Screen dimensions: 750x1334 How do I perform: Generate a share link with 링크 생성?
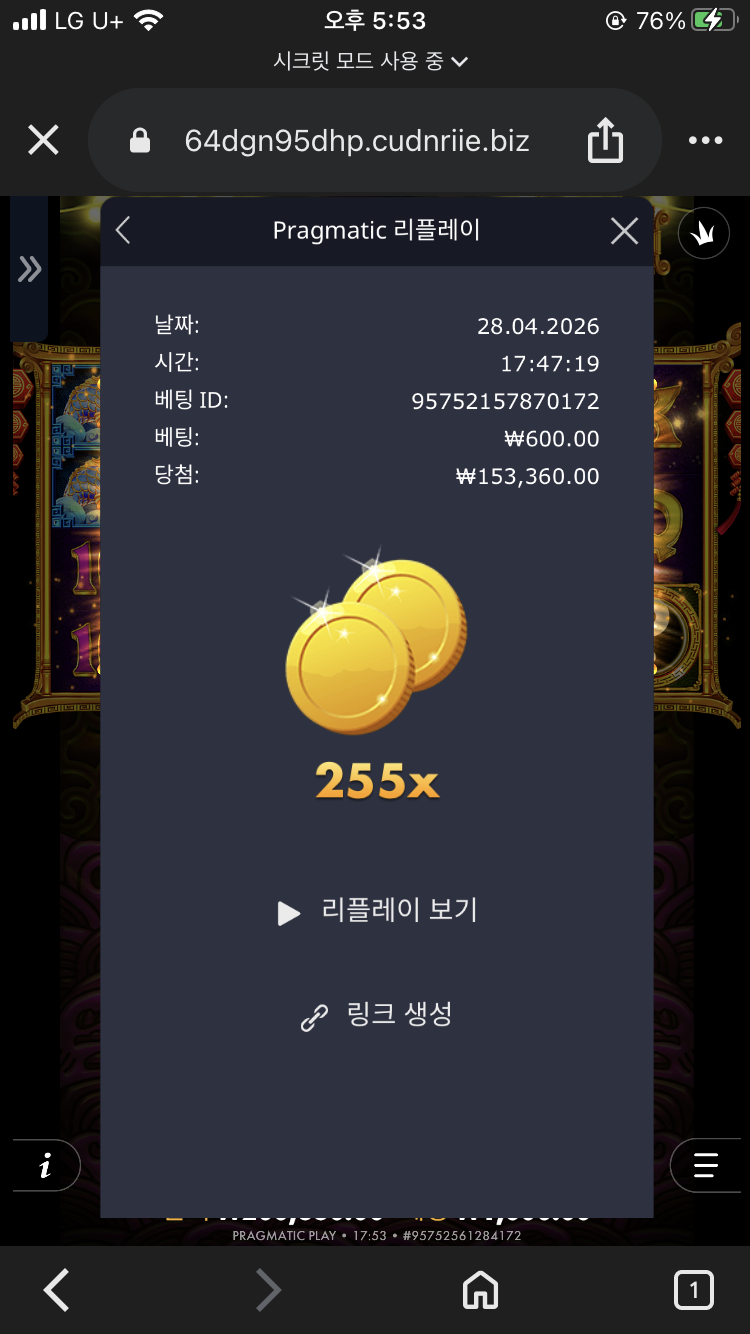coord(377,1015)
